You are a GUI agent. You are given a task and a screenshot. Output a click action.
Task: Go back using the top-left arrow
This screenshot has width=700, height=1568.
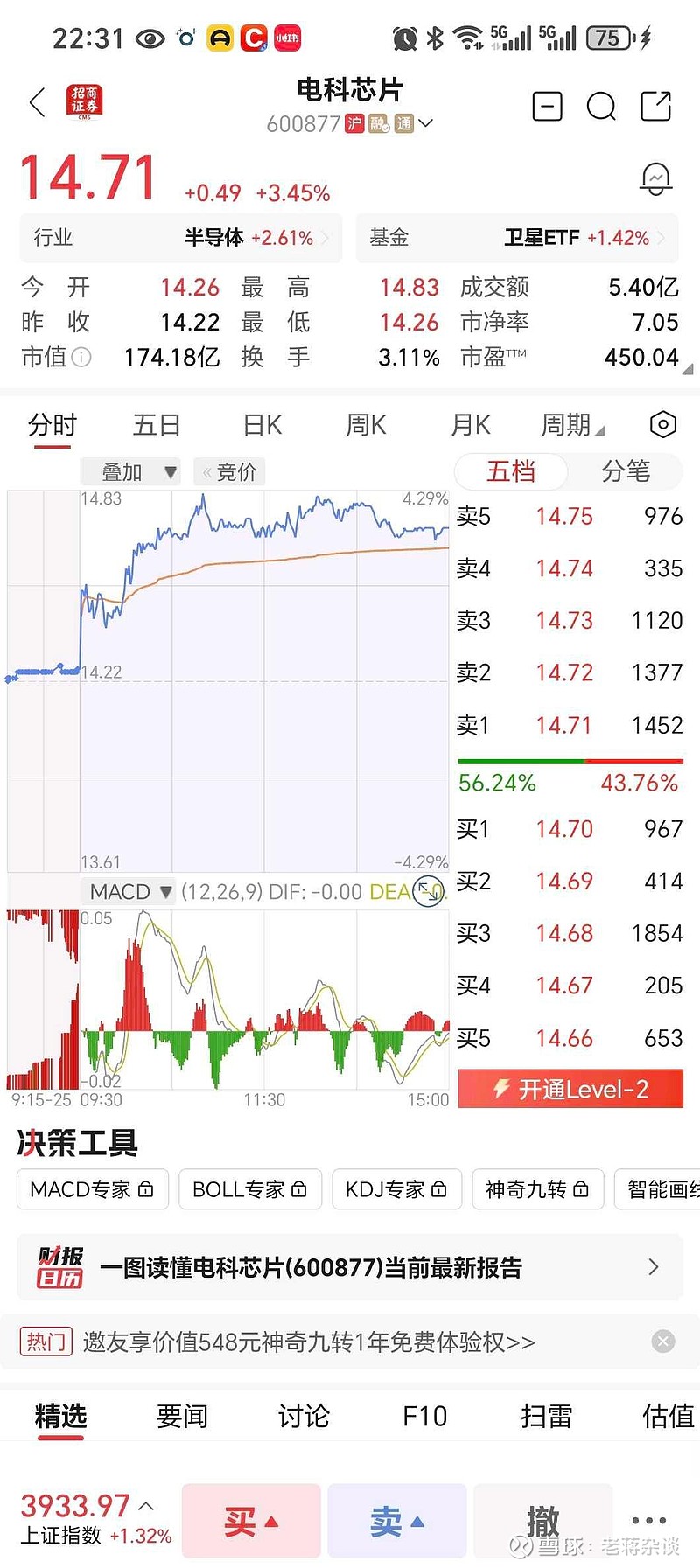coord(37,103)
